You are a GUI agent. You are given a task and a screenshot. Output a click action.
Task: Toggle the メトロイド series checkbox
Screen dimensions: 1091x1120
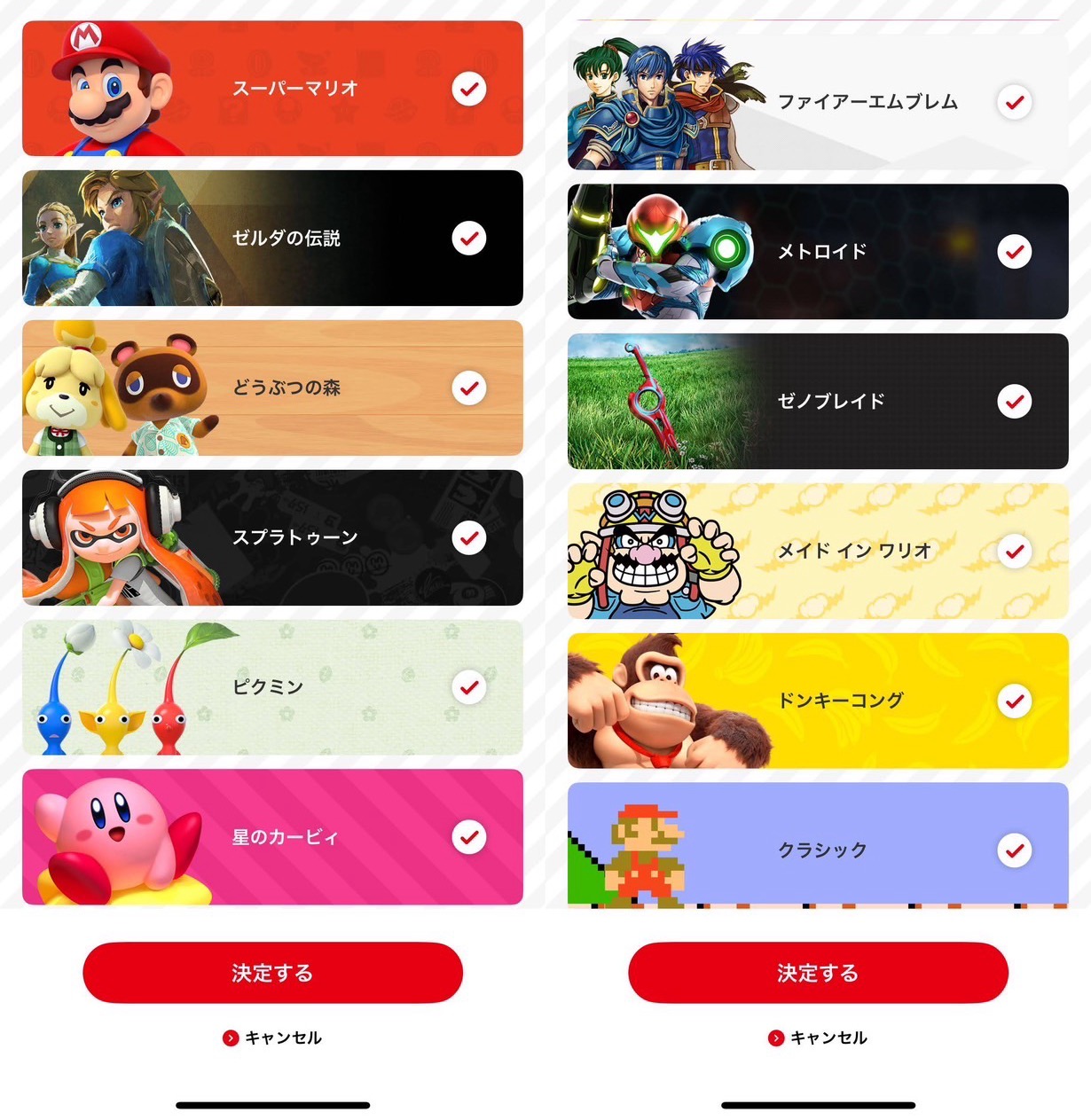click(1014, 252)
